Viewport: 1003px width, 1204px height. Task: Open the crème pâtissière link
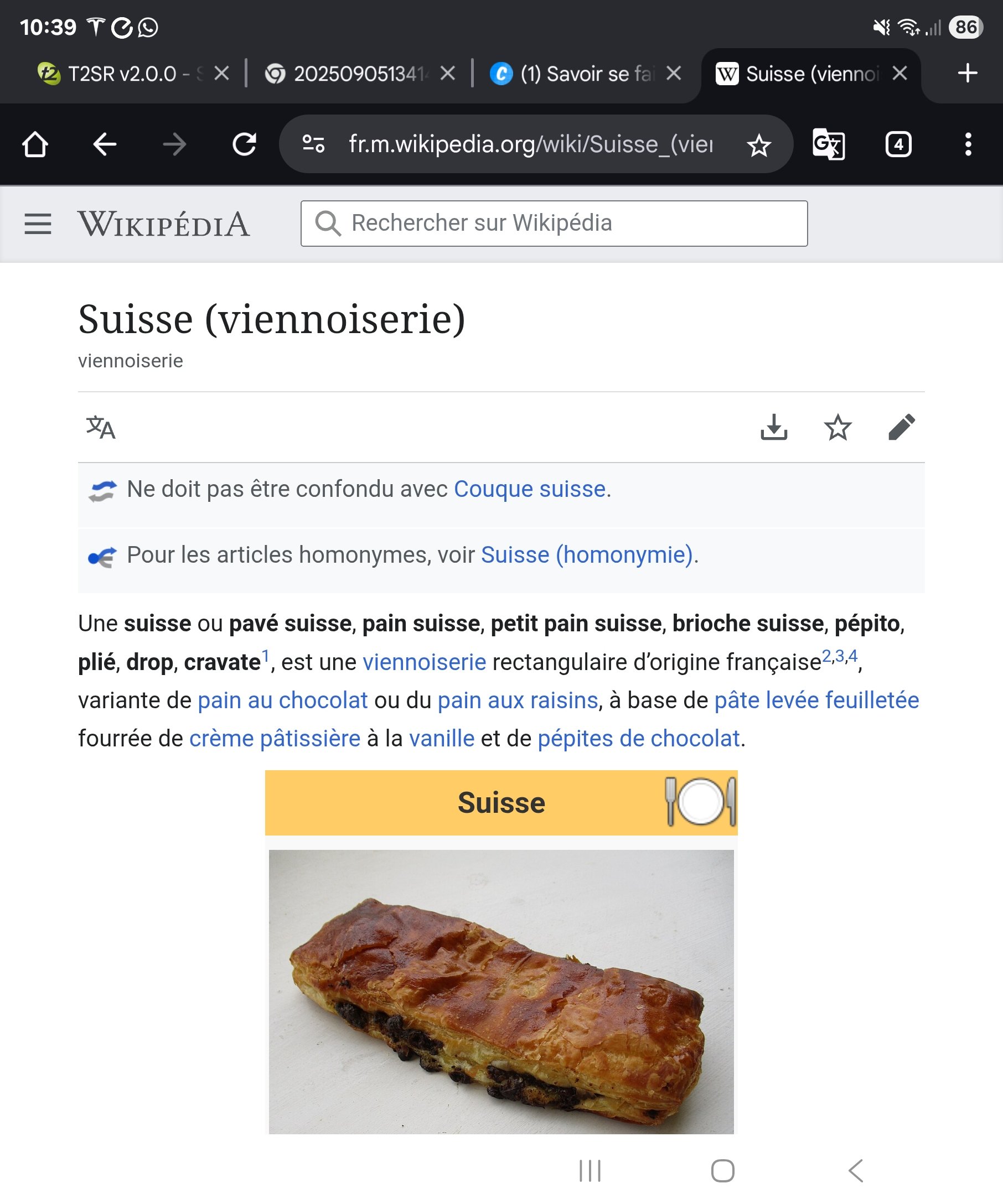pyautogui.click(x=275, y=739)
